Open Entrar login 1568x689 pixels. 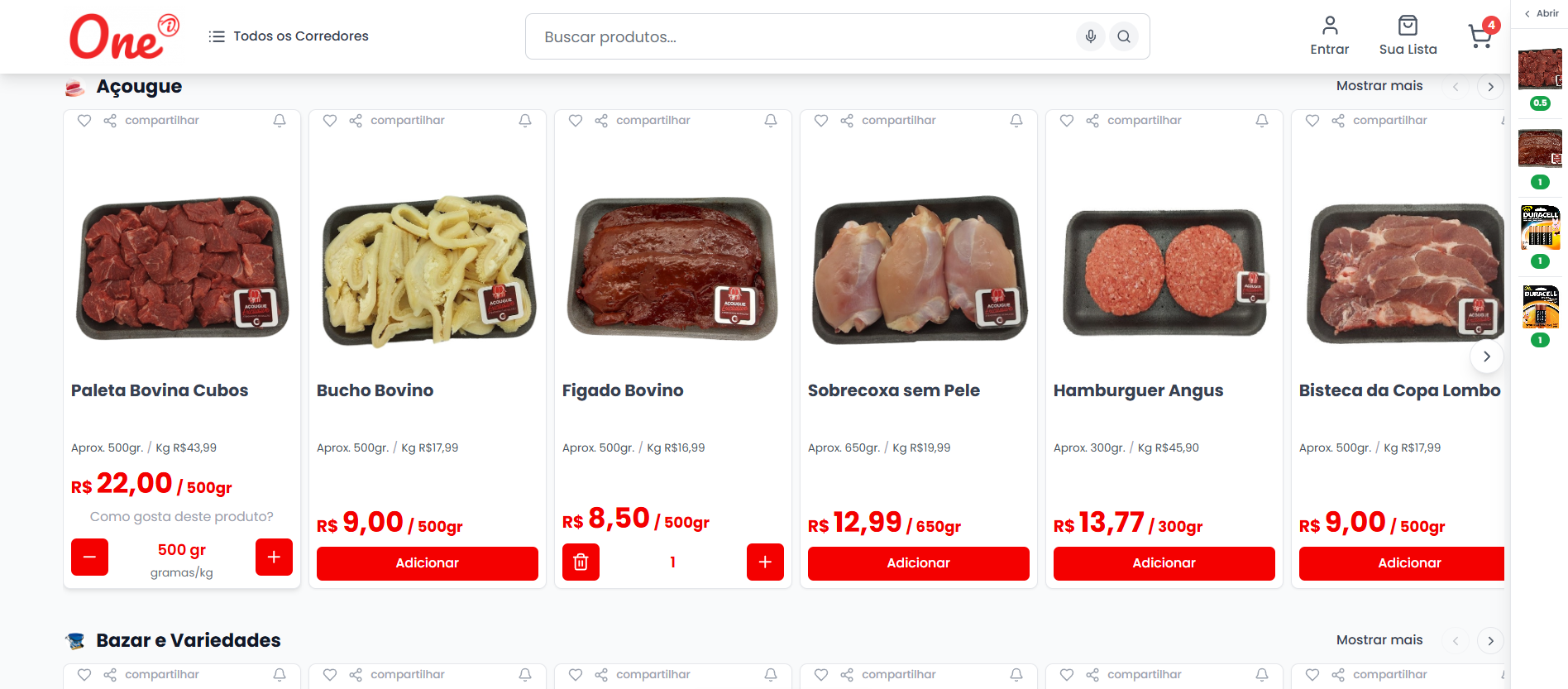pos(1329,36)
